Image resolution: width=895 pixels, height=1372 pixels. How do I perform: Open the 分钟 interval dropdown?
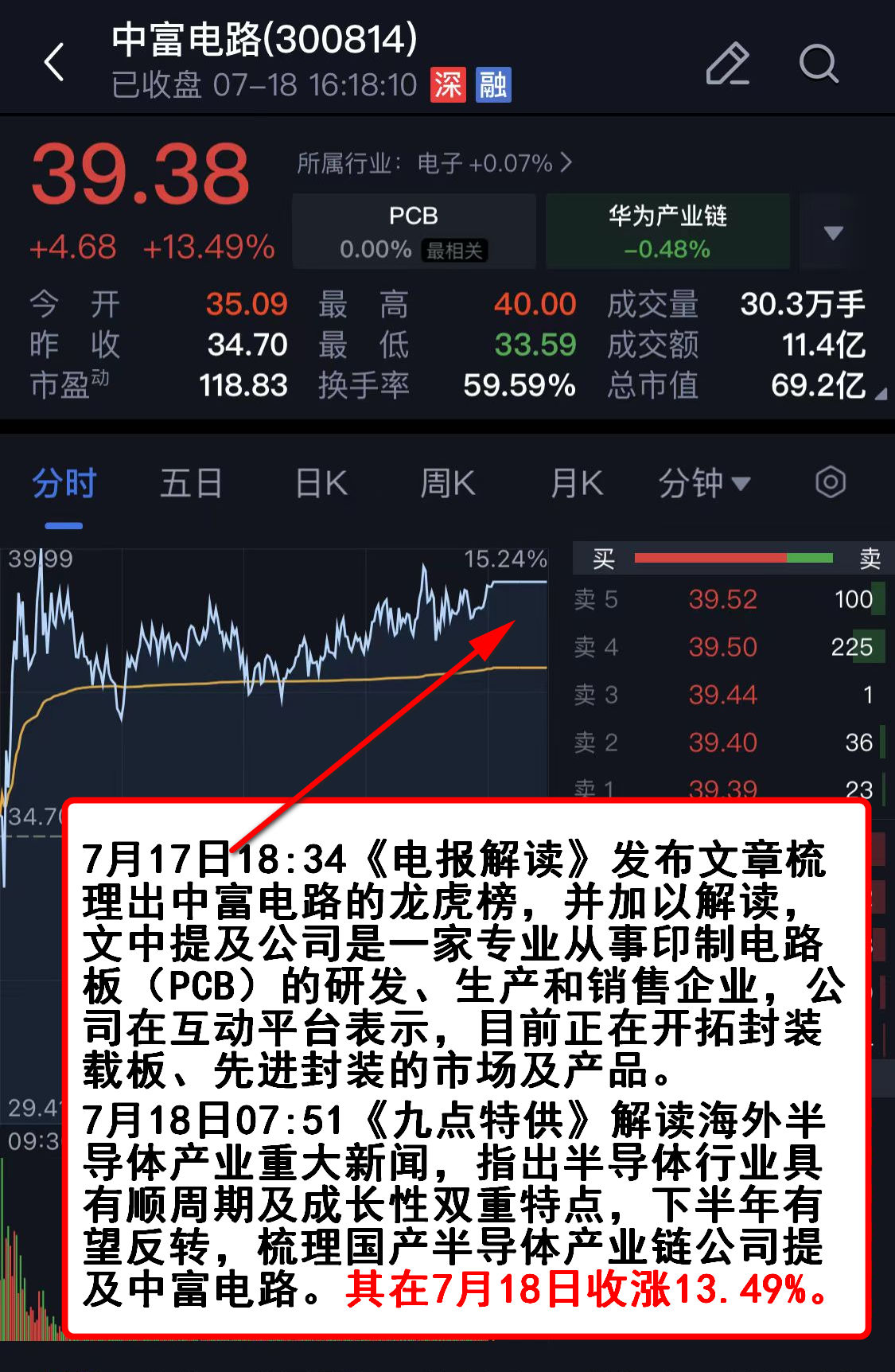[703, 484]
